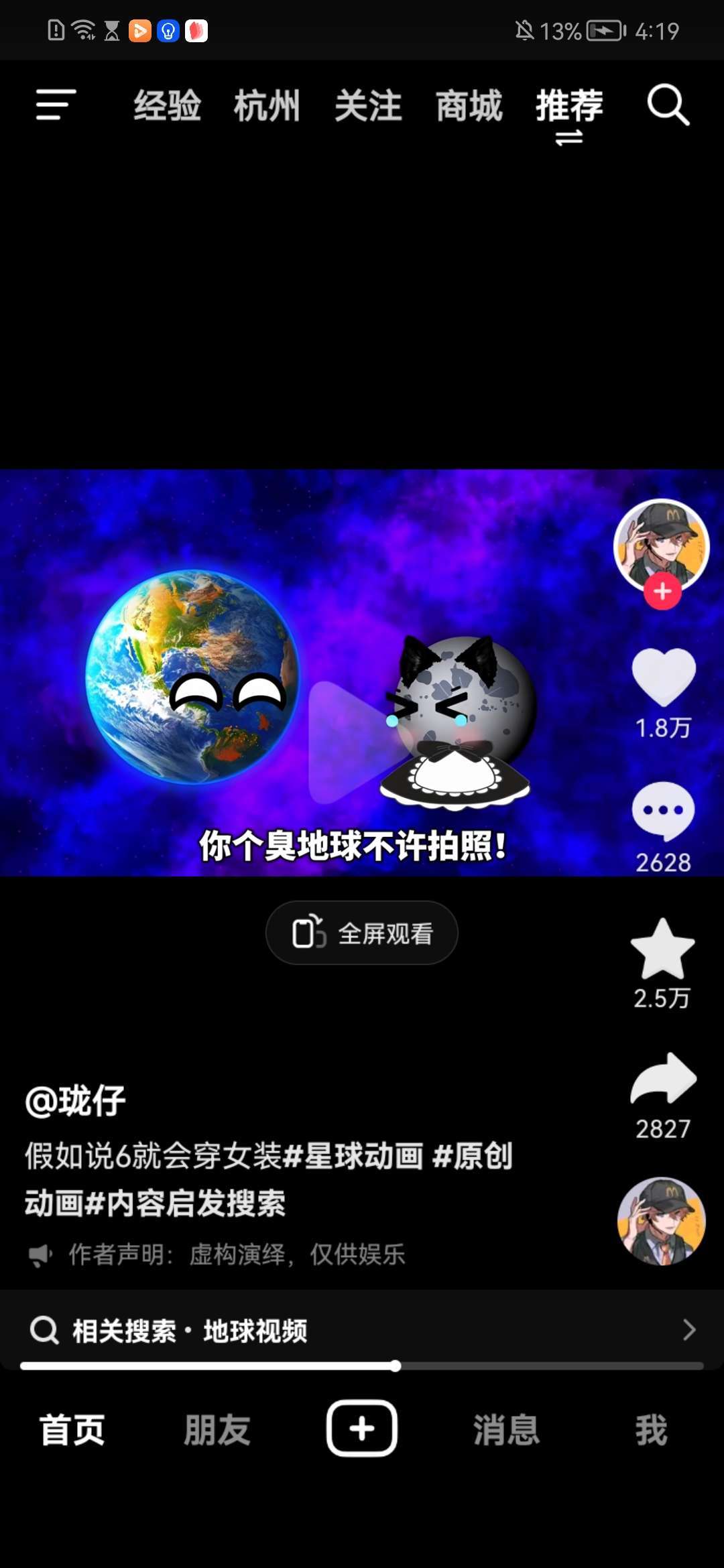Open the comments on this video

(x=663, y=811)
